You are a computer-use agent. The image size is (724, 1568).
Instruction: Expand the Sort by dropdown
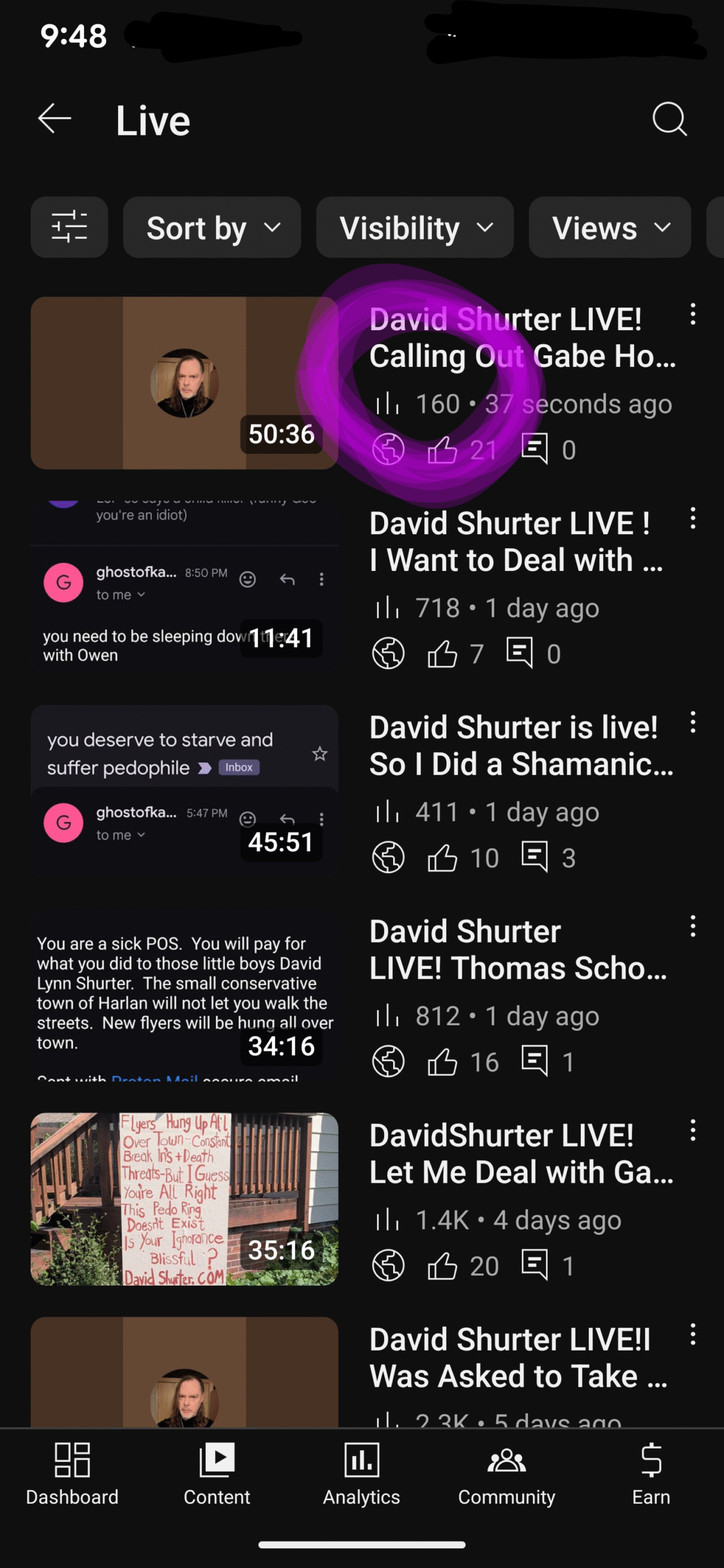tap(212, 227)
